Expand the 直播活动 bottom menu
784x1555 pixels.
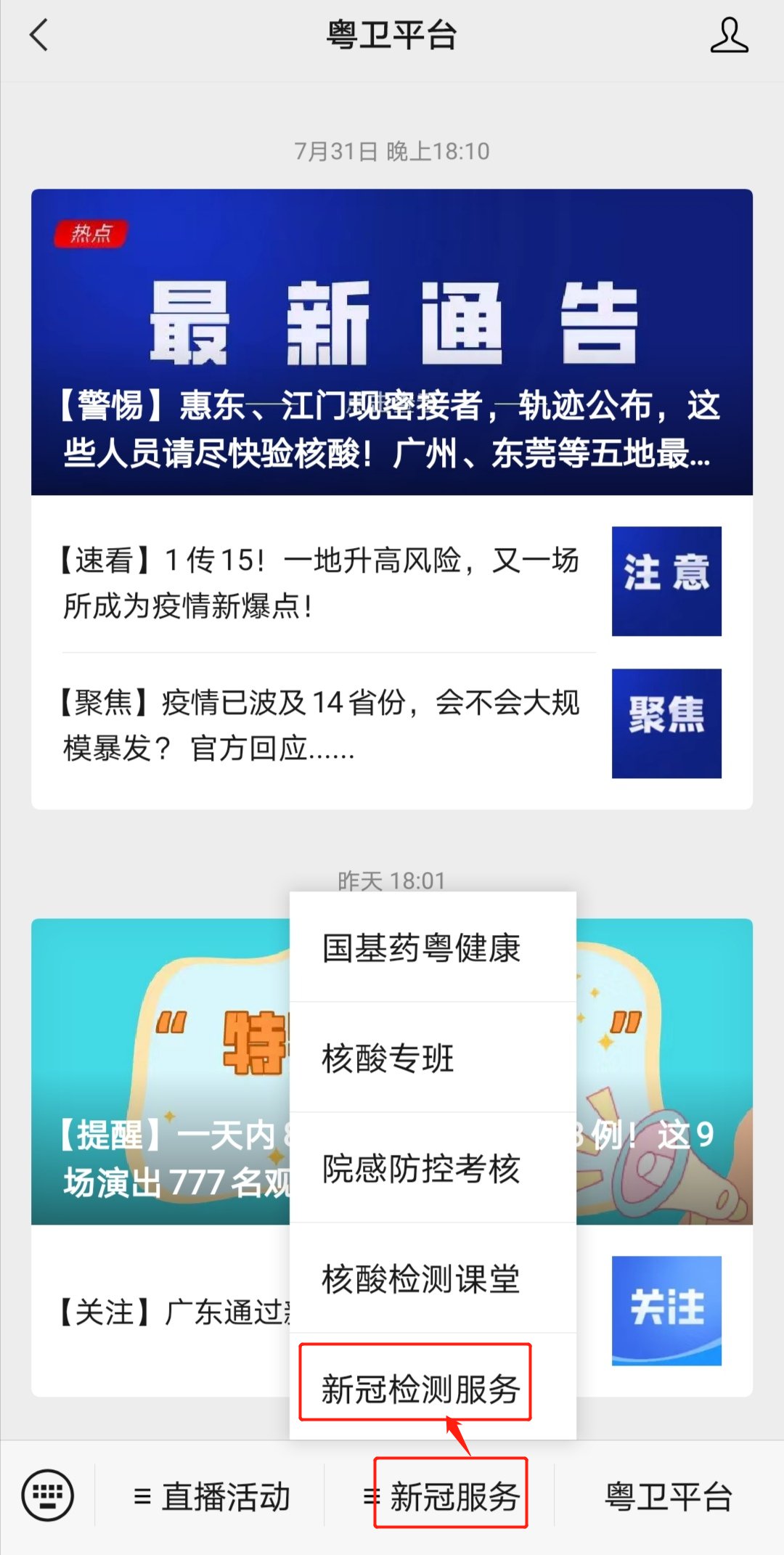click(x=211, y=1497)
